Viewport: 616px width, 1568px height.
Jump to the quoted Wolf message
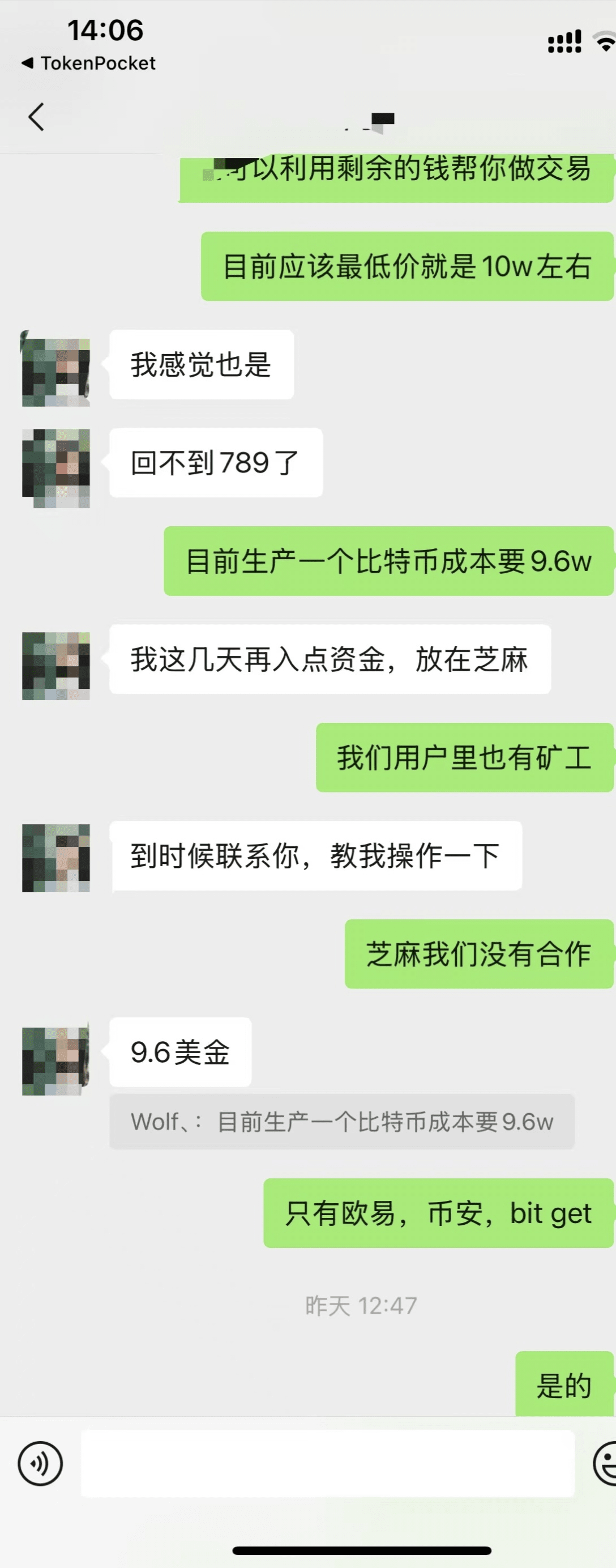click(342, 1121)
